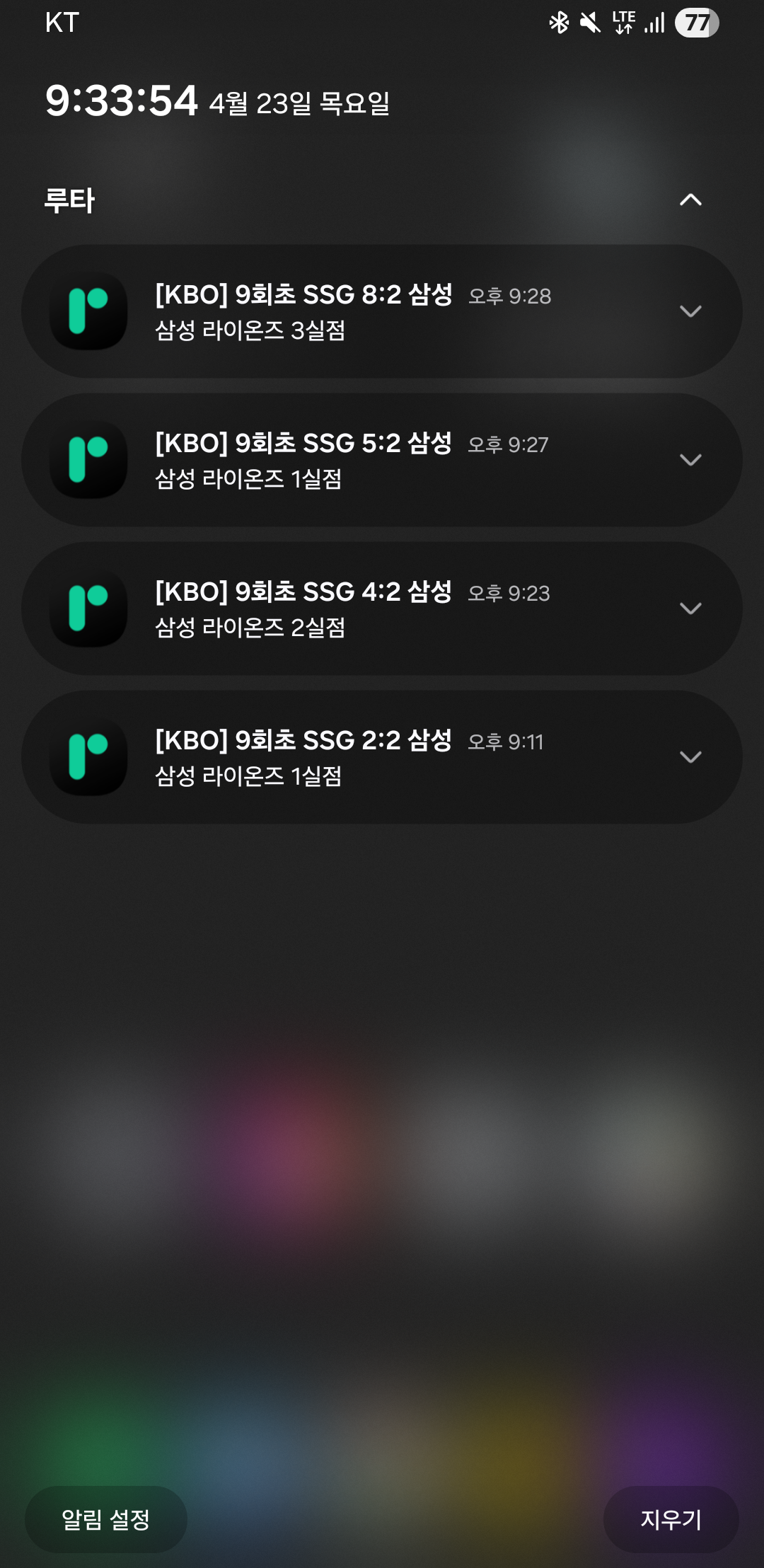Expand the SSG 4:2 삼성 notification chevron
Viewport: 764px width, 1568px height.
point(690,609)
